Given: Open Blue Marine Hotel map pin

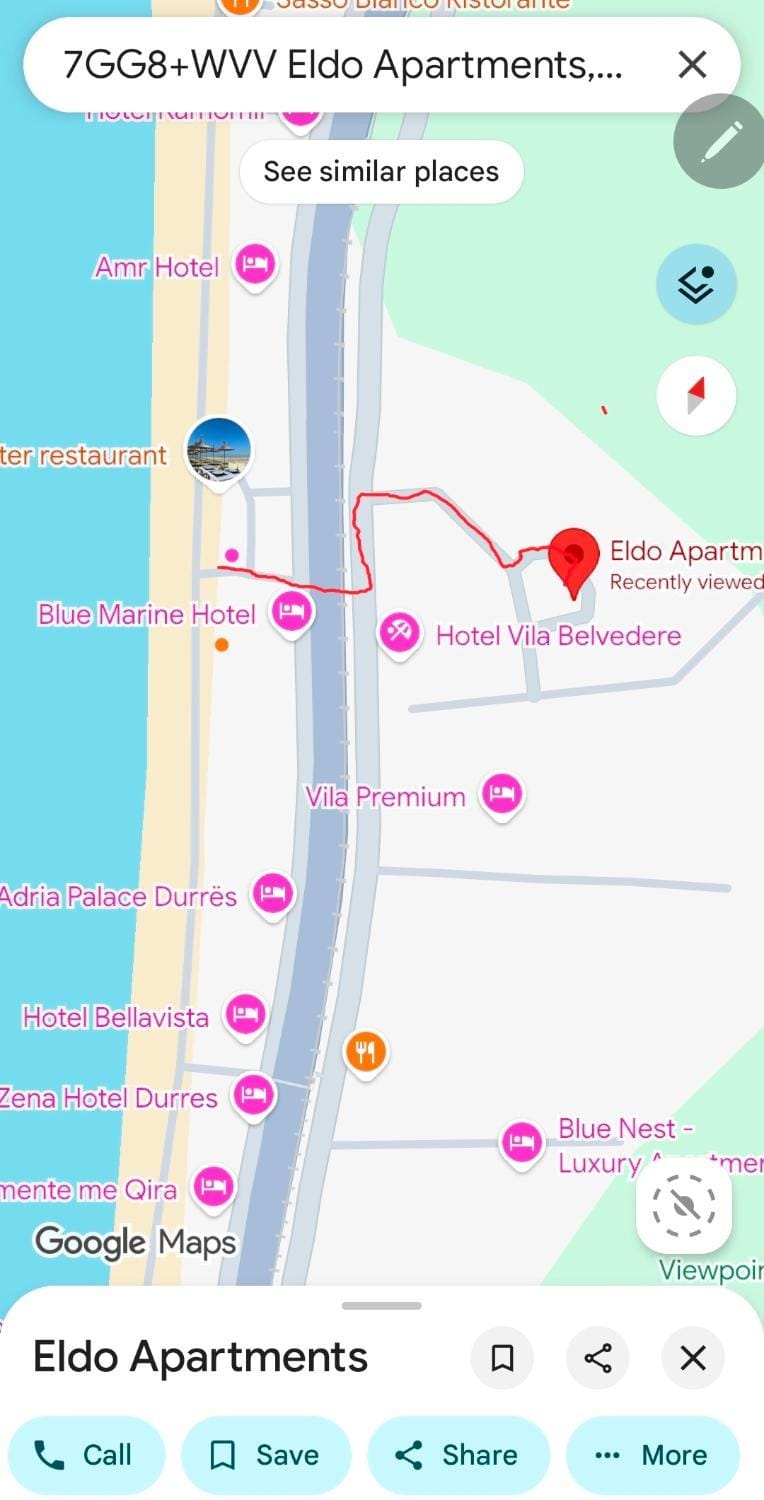Looking at the screenshot, I should tap(176, 613).
